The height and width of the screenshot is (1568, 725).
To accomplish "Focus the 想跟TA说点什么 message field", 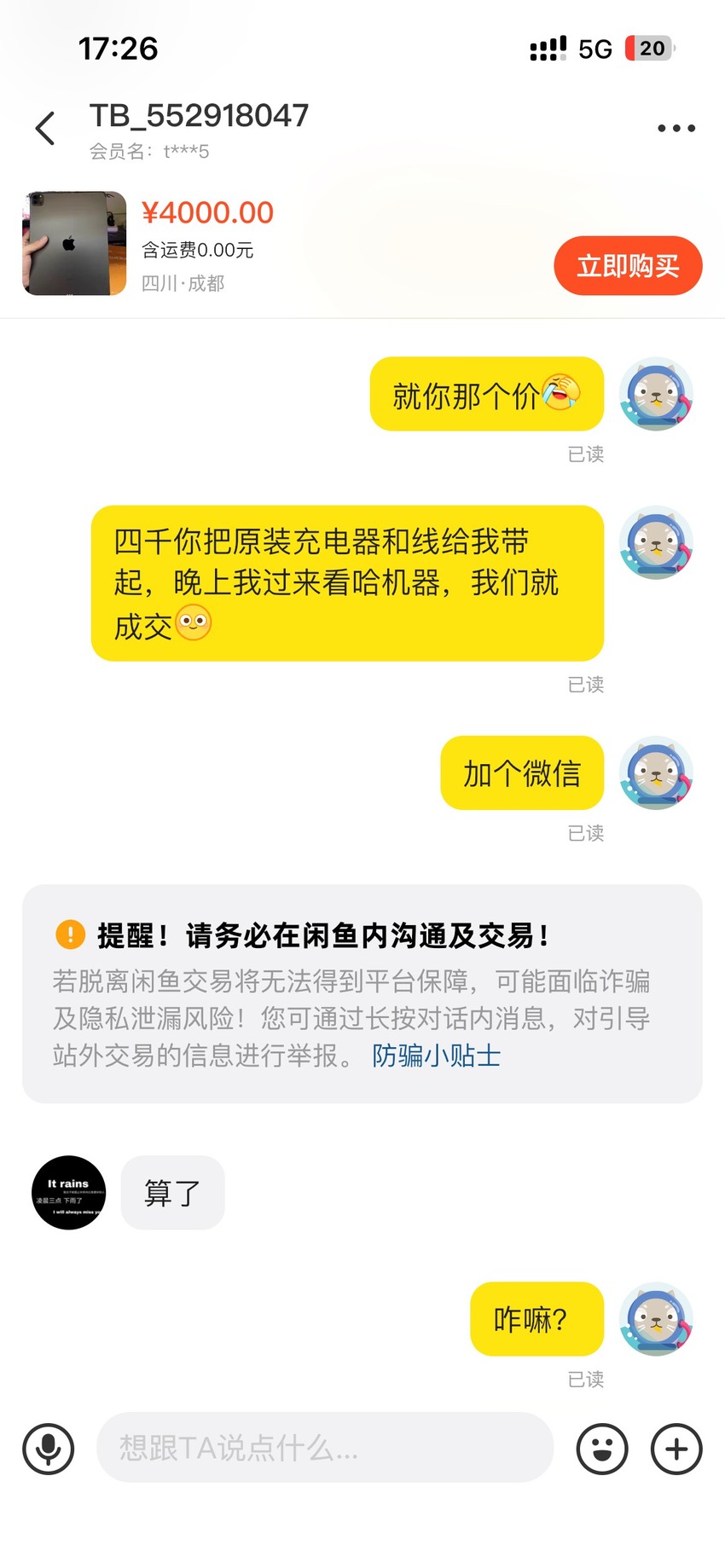I will tap(325, 1447).
